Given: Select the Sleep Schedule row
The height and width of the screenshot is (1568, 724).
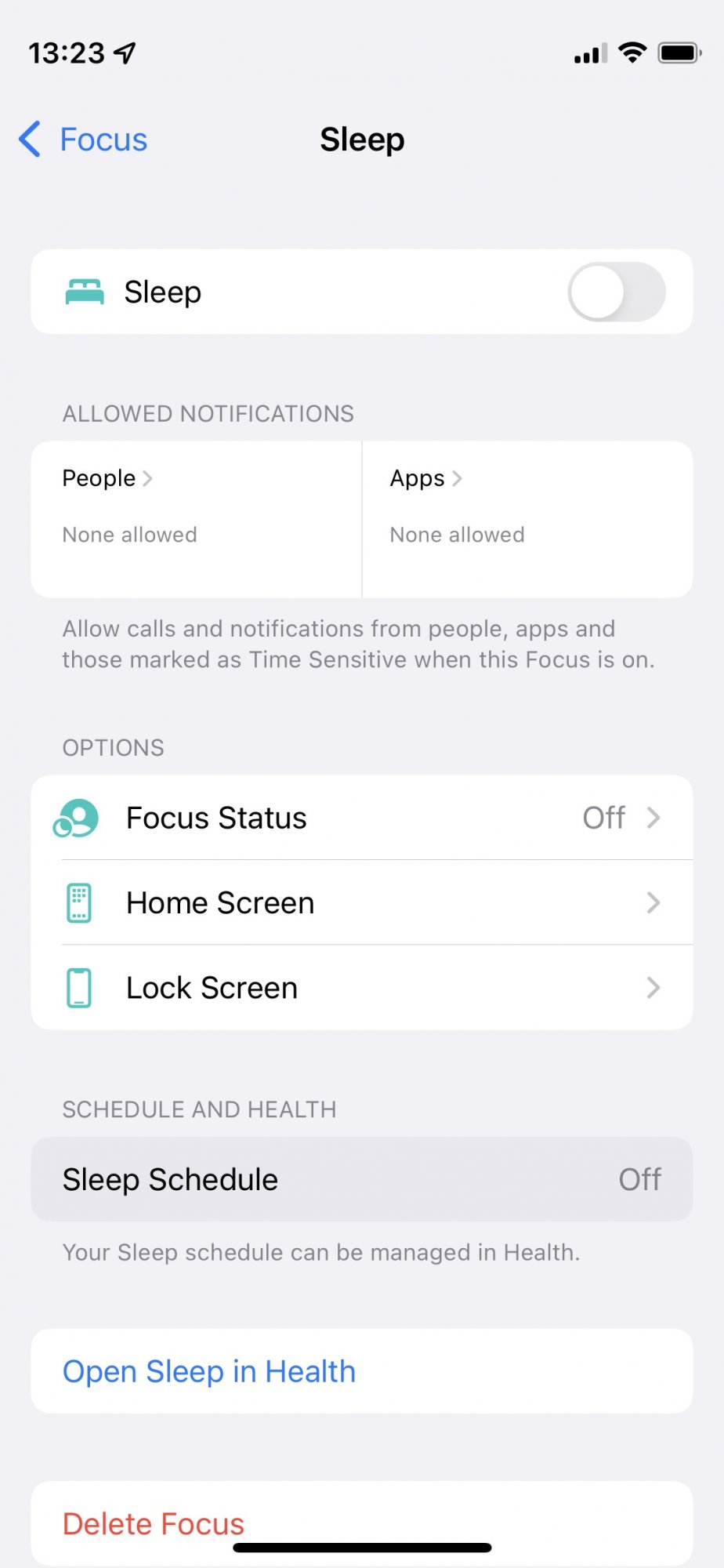Looking at the screenshot, I should click(x=362, y=1179).
